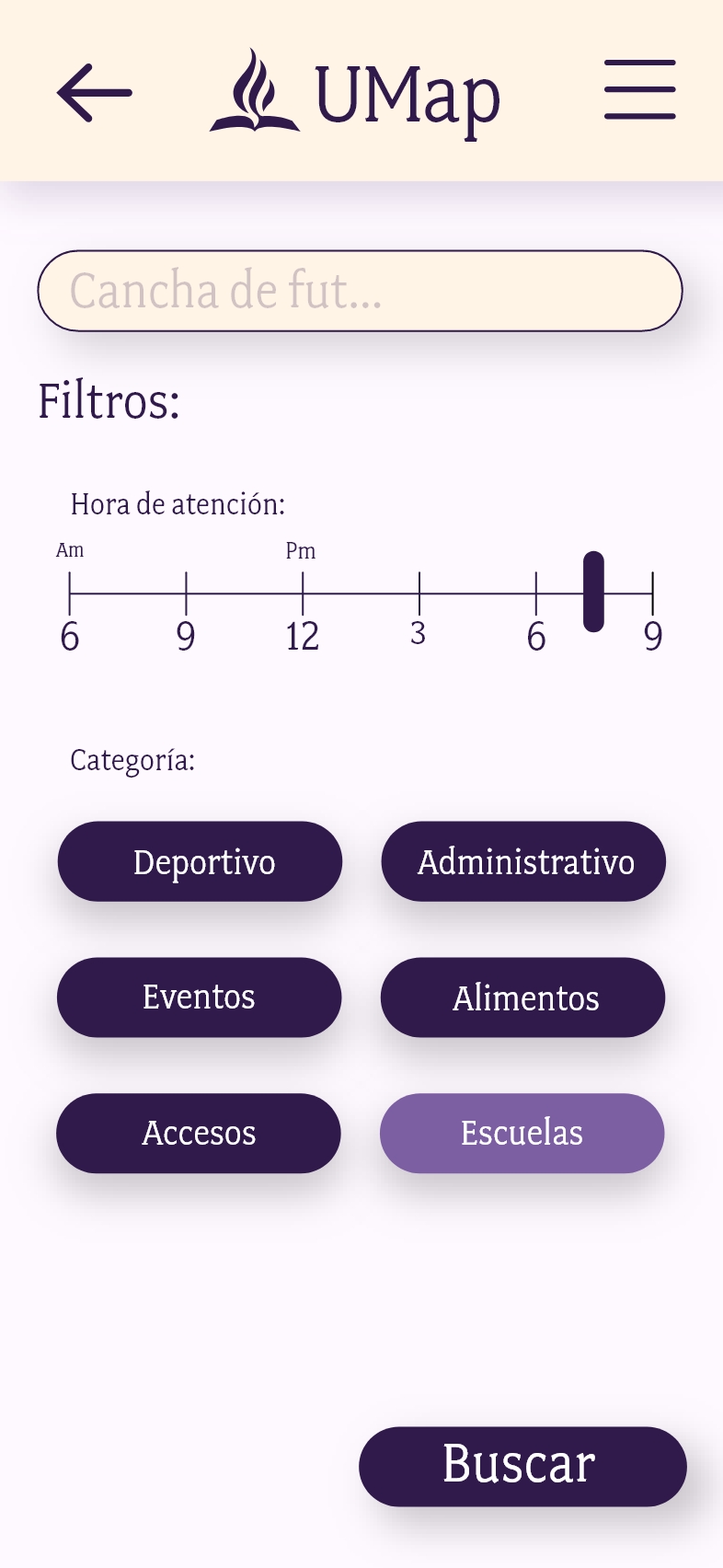Filter by Eventos

(x=200, y=997)
